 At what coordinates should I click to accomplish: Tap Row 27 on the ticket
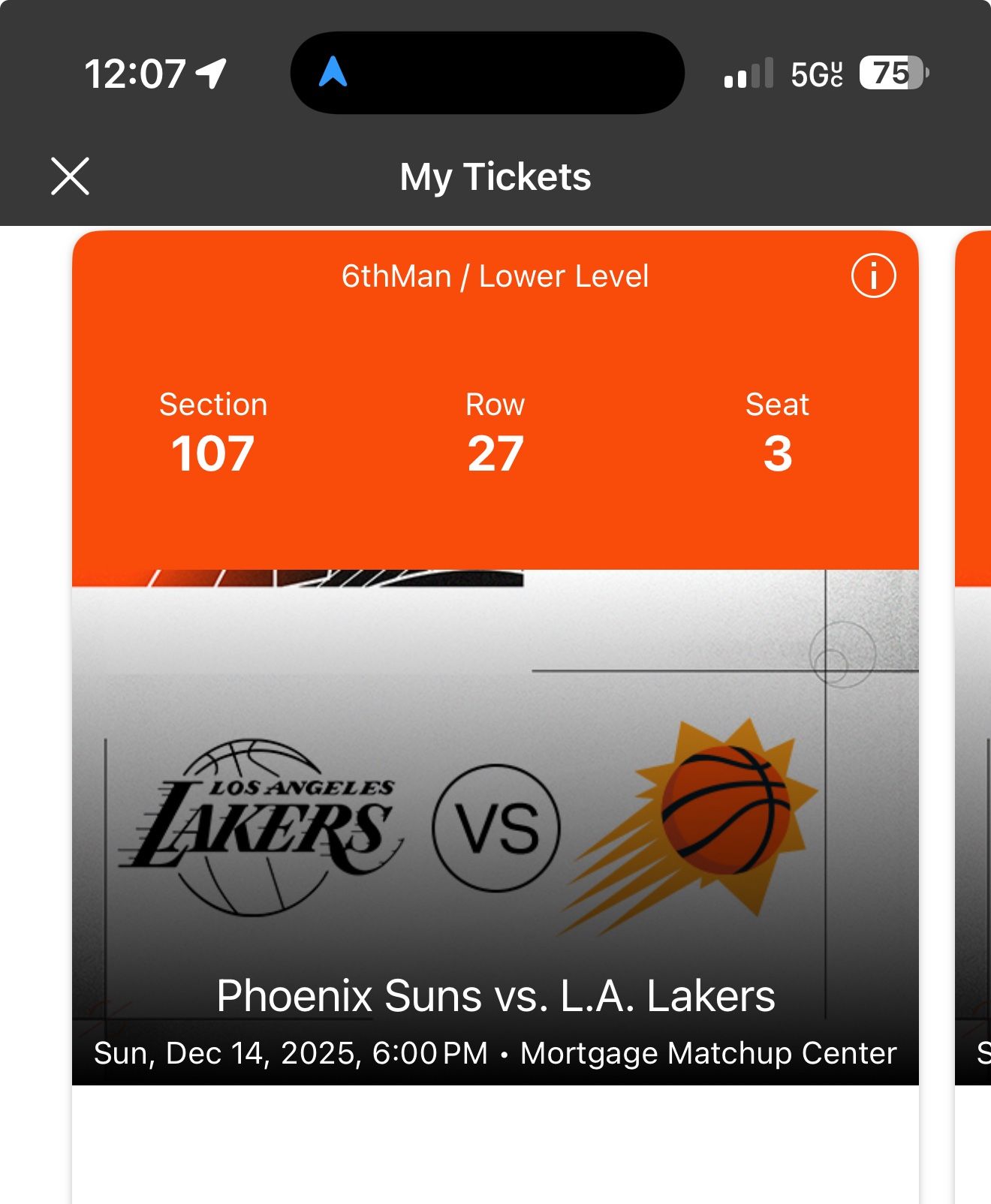[x=495, y=432]
